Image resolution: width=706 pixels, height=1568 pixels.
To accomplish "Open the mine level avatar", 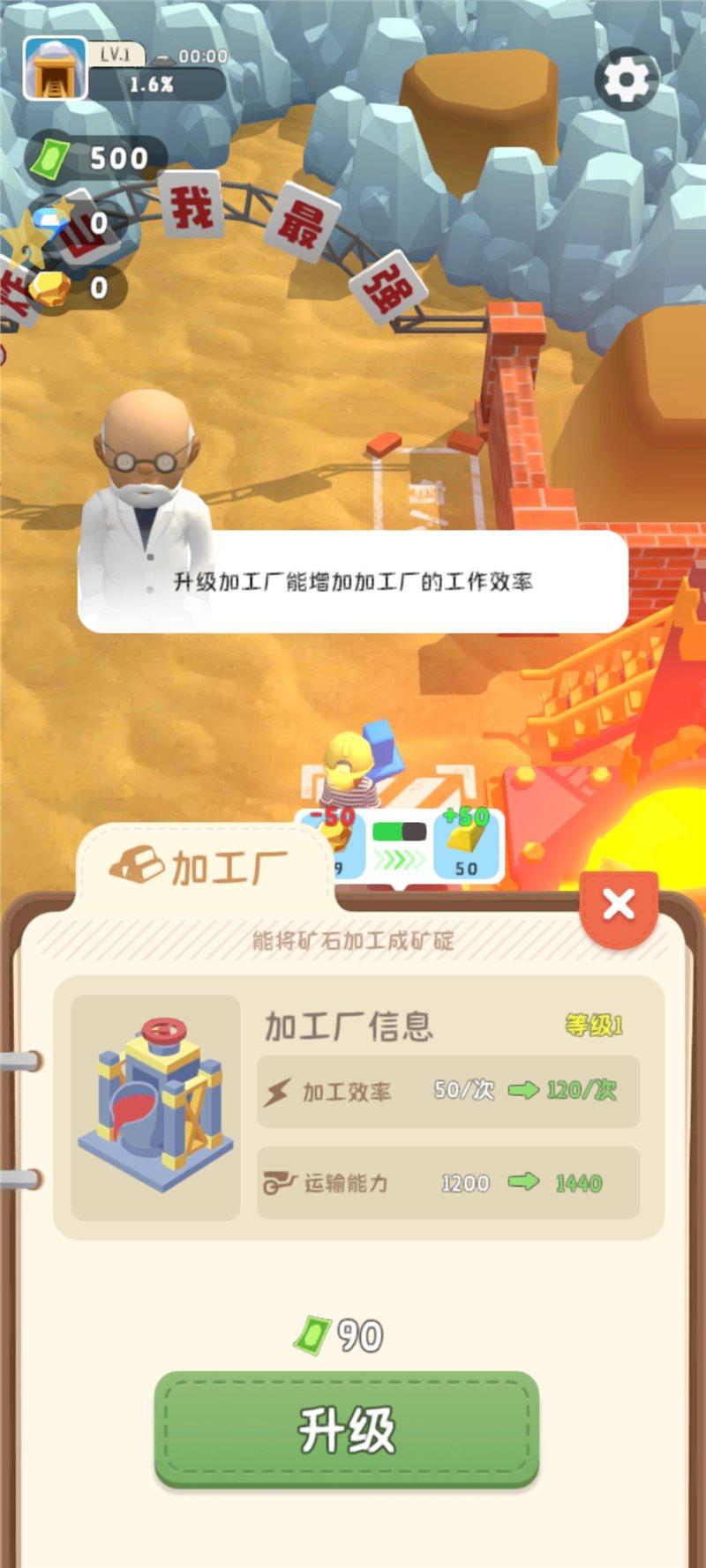I will (55, 69).
